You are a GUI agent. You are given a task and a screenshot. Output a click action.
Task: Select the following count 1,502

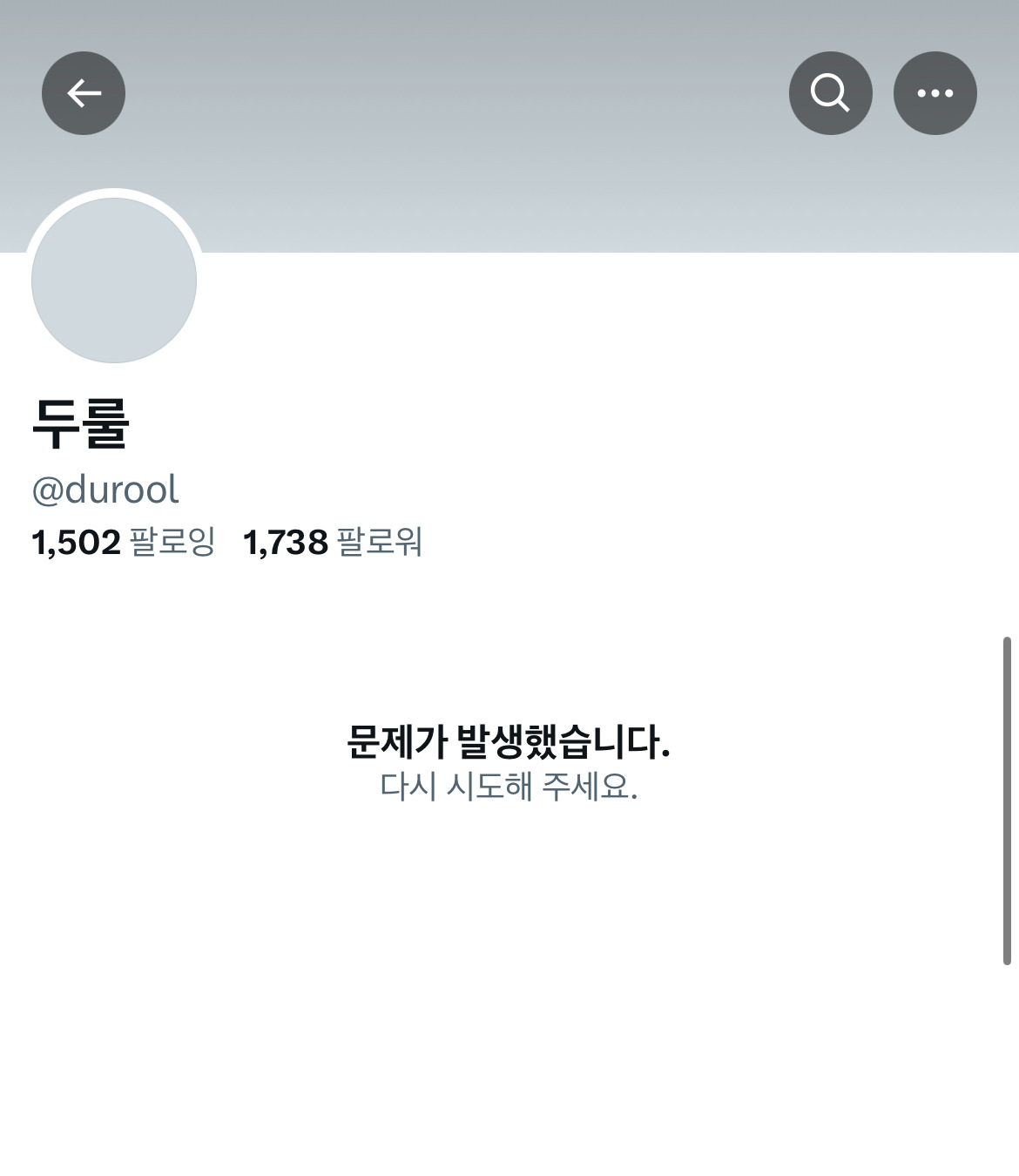(77, 543)
